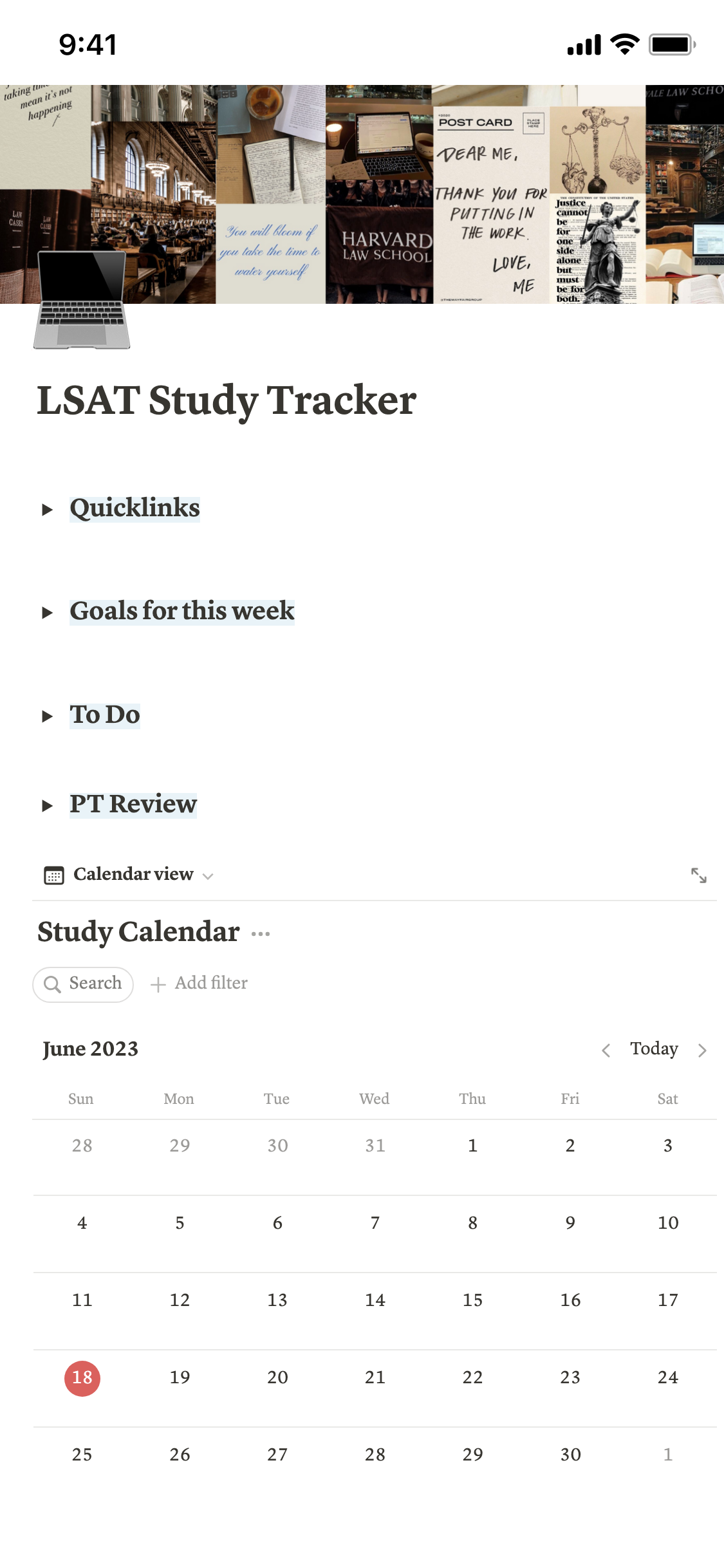
Task: Expand the calendar to full screen view
Action: coord(701,875)
